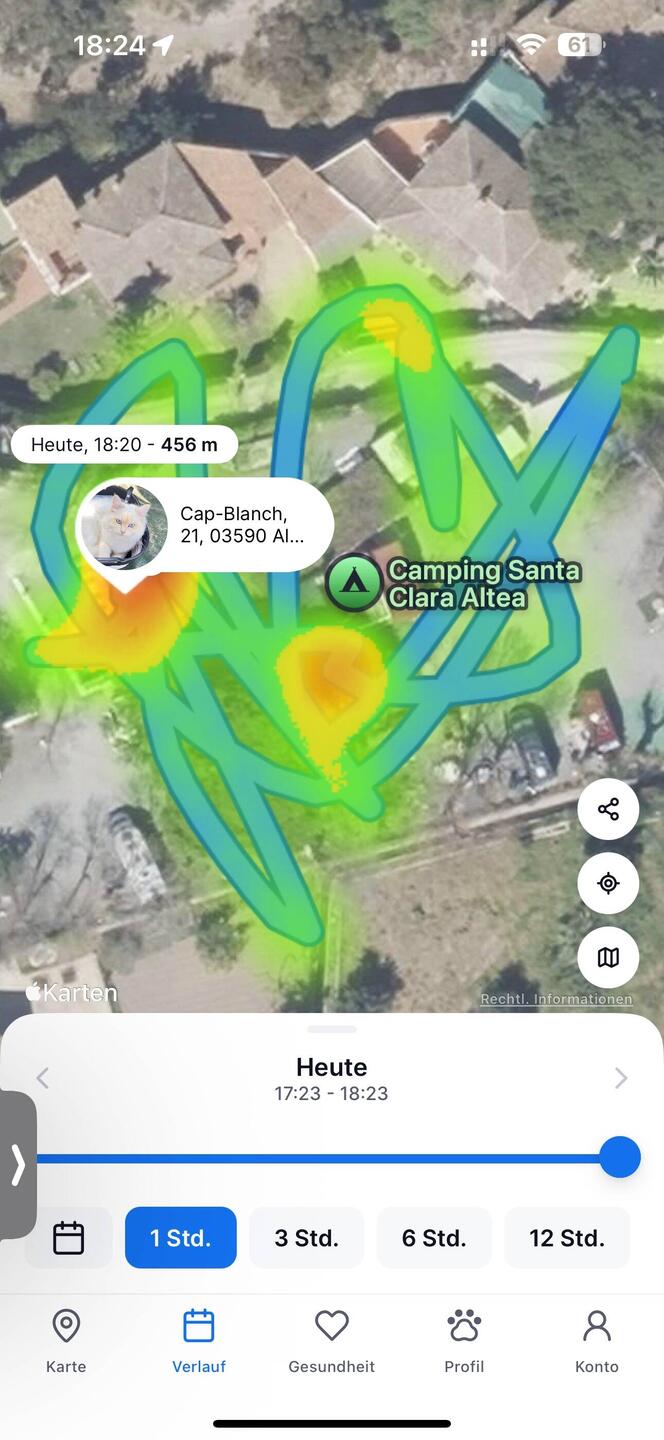Open Camping Santa Clara Altea map marker

(354, 583)
